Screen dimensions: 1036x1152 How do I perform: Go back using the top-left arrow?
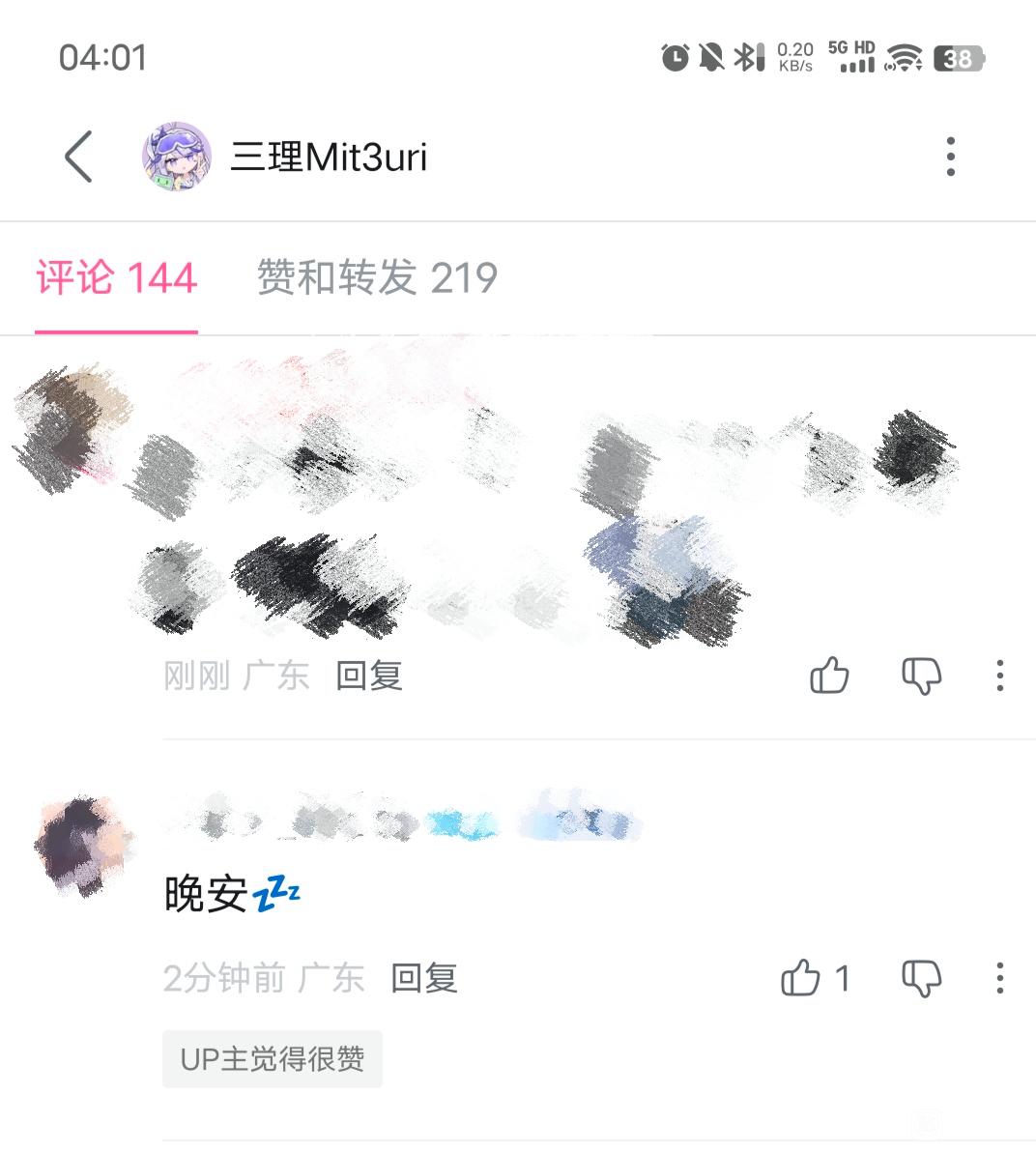tap(78, 157)
